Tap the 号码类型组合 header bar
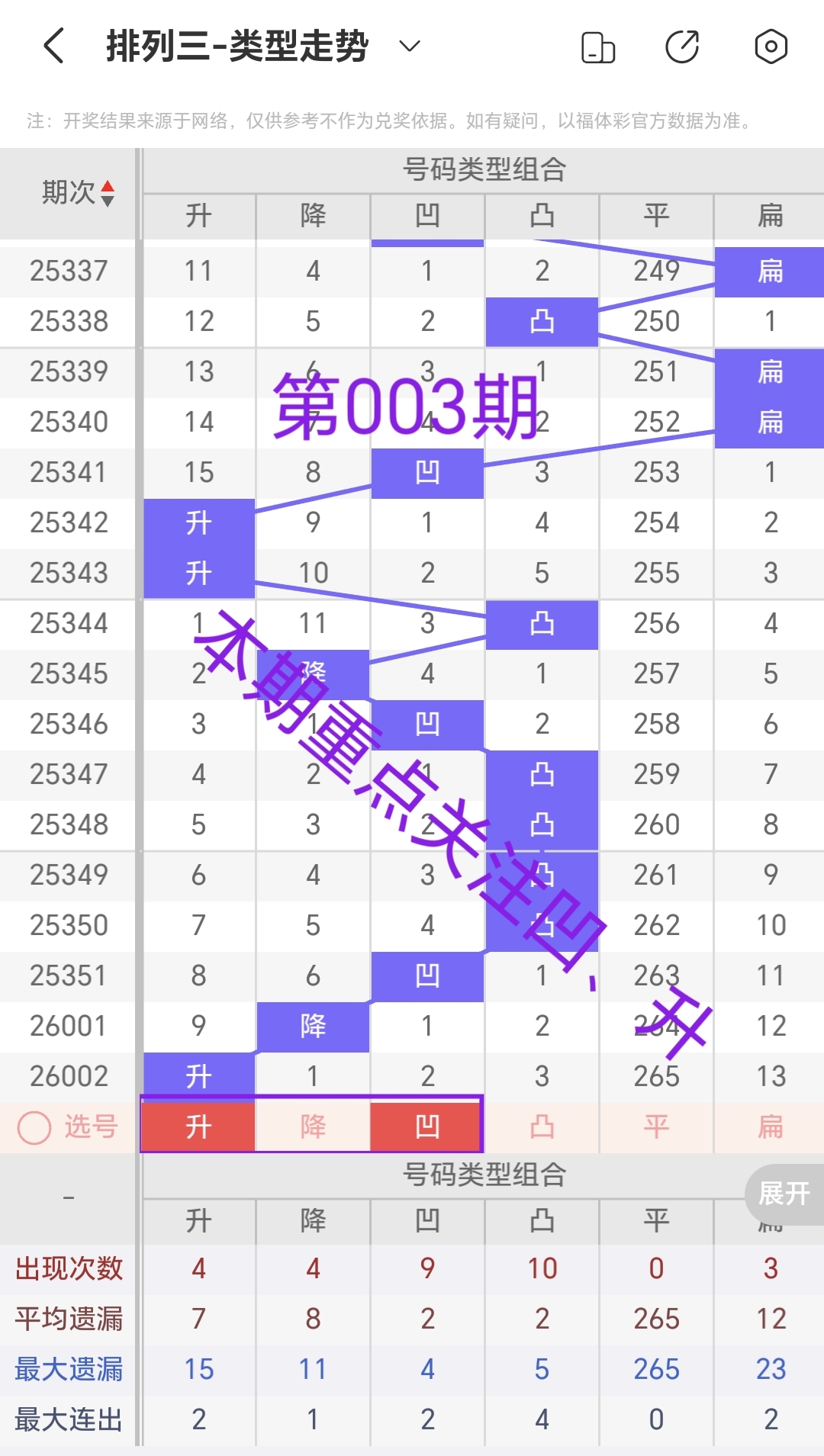 point(484,171)
